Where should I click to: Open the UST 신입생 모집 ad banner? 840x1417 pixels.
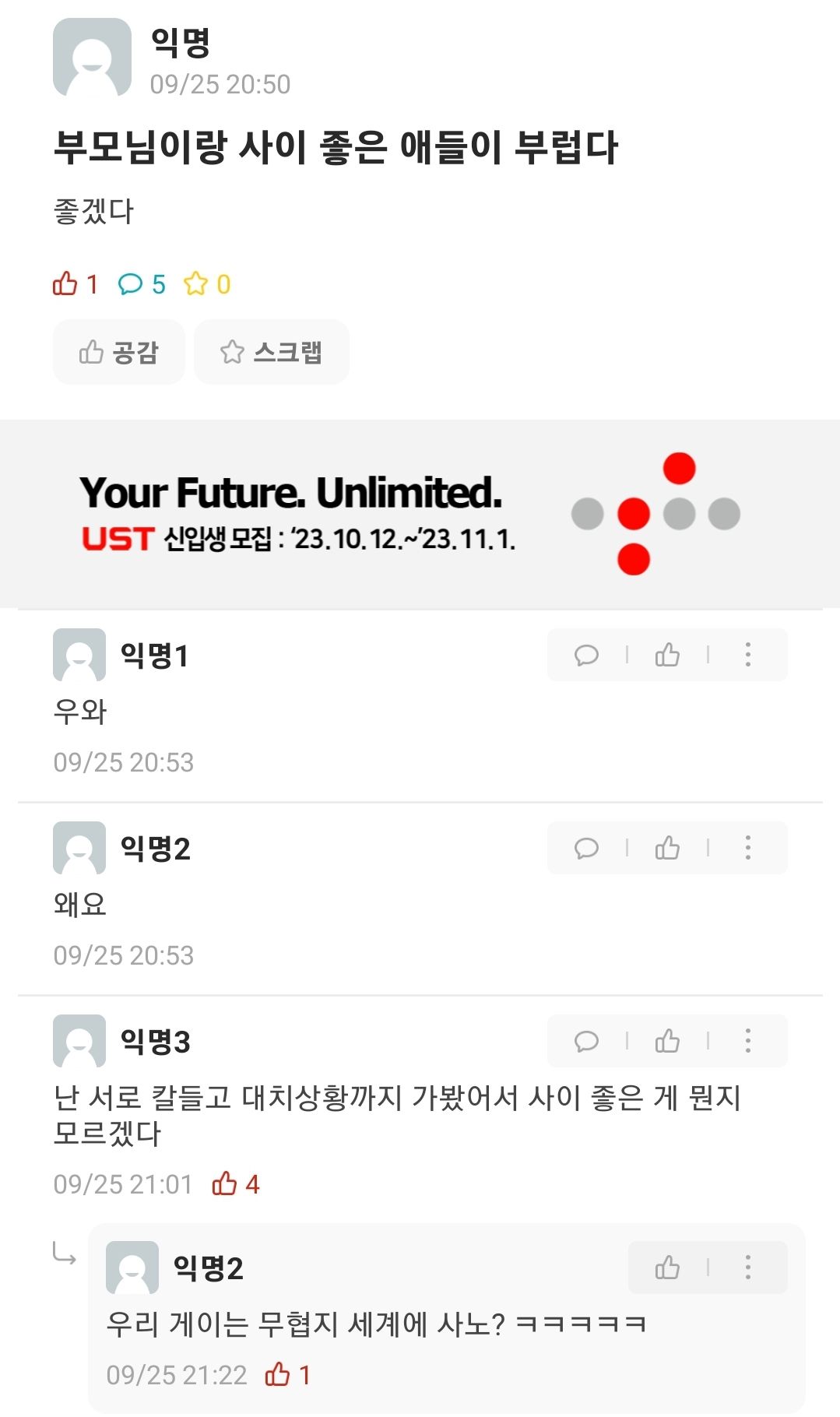[x=420, y=514]
